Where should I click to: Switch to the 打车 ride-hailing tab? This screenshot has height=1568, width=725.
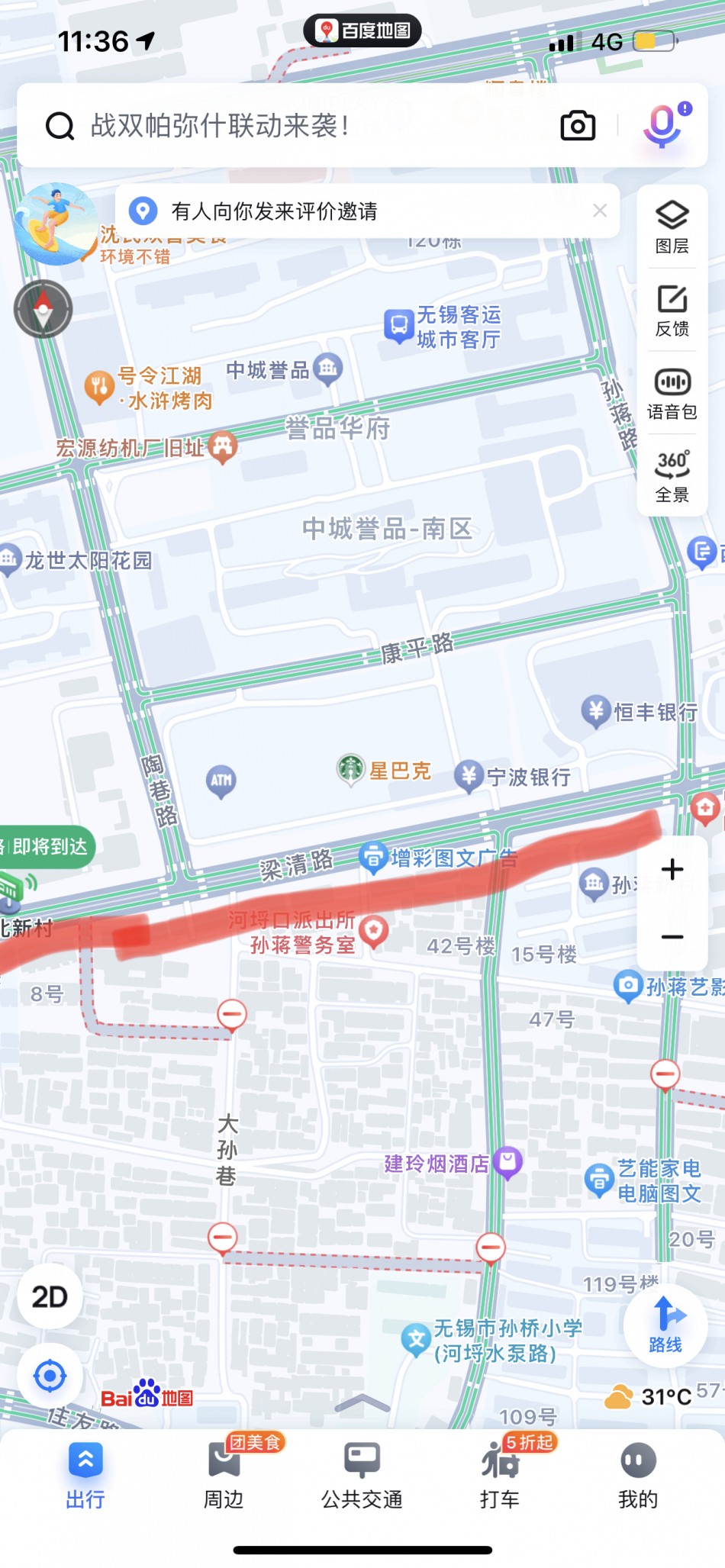click(500, 1473)
